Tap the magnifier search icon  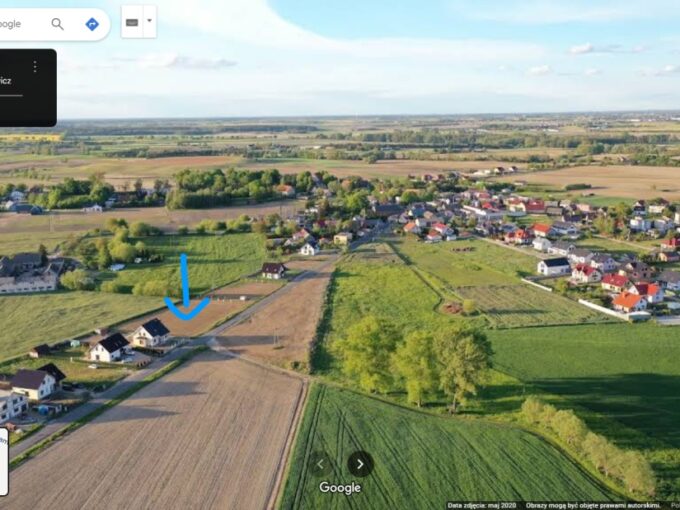coord(57,24)
